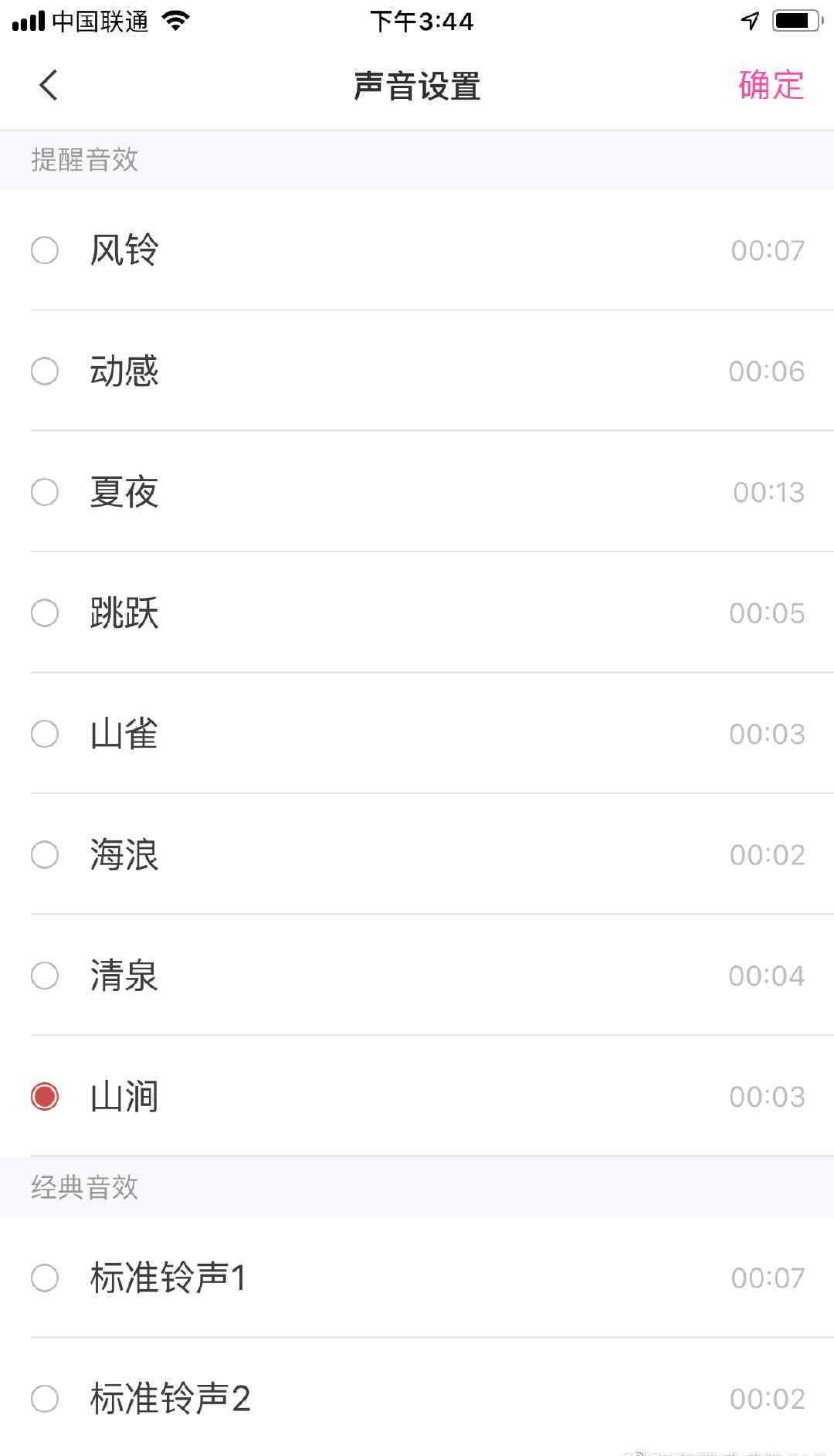Tap the selected 山涧 option

tap(417, 1096)
